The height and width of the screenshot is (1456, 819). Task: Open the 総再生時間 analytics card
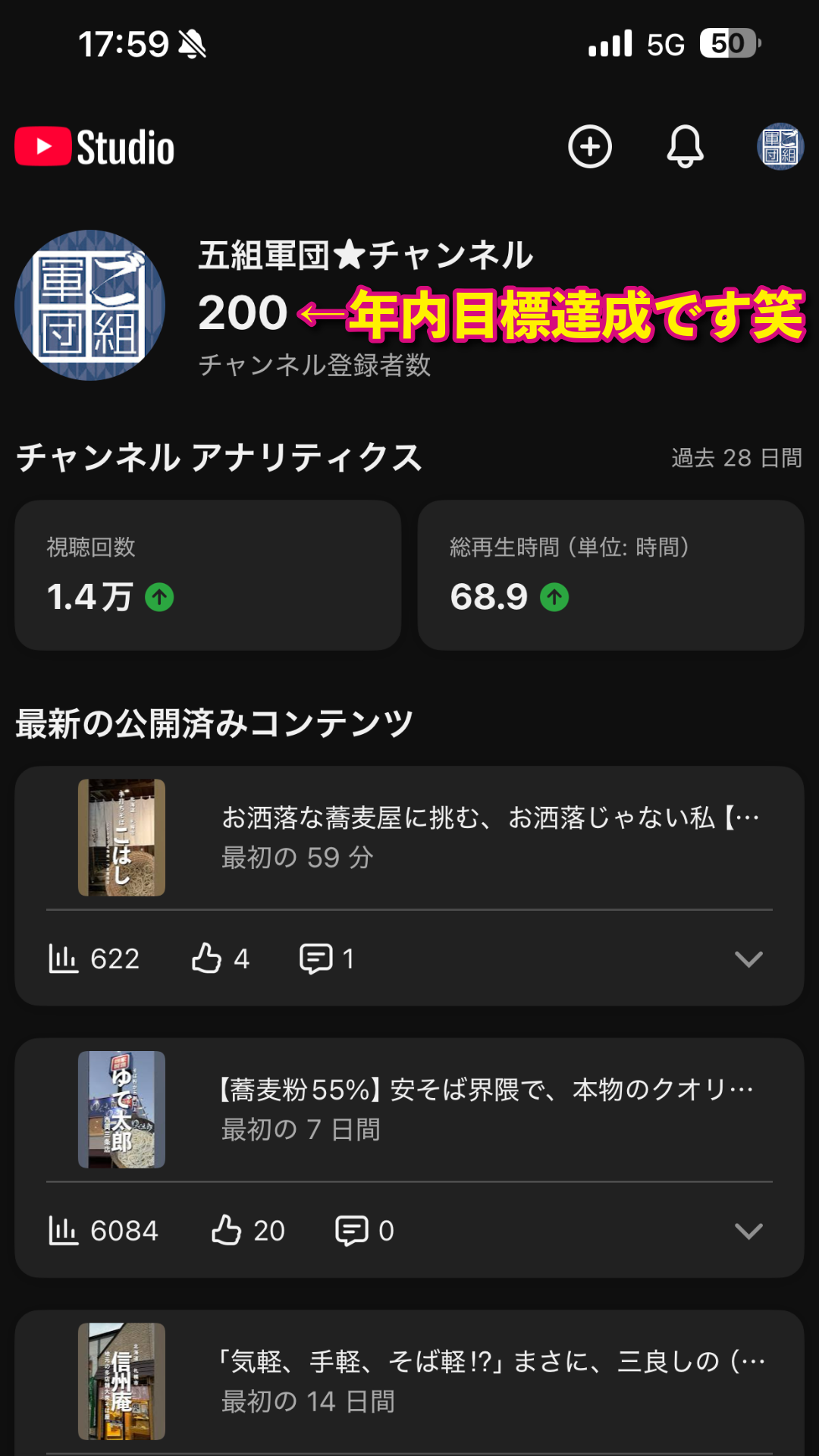(x=611, y=574)
